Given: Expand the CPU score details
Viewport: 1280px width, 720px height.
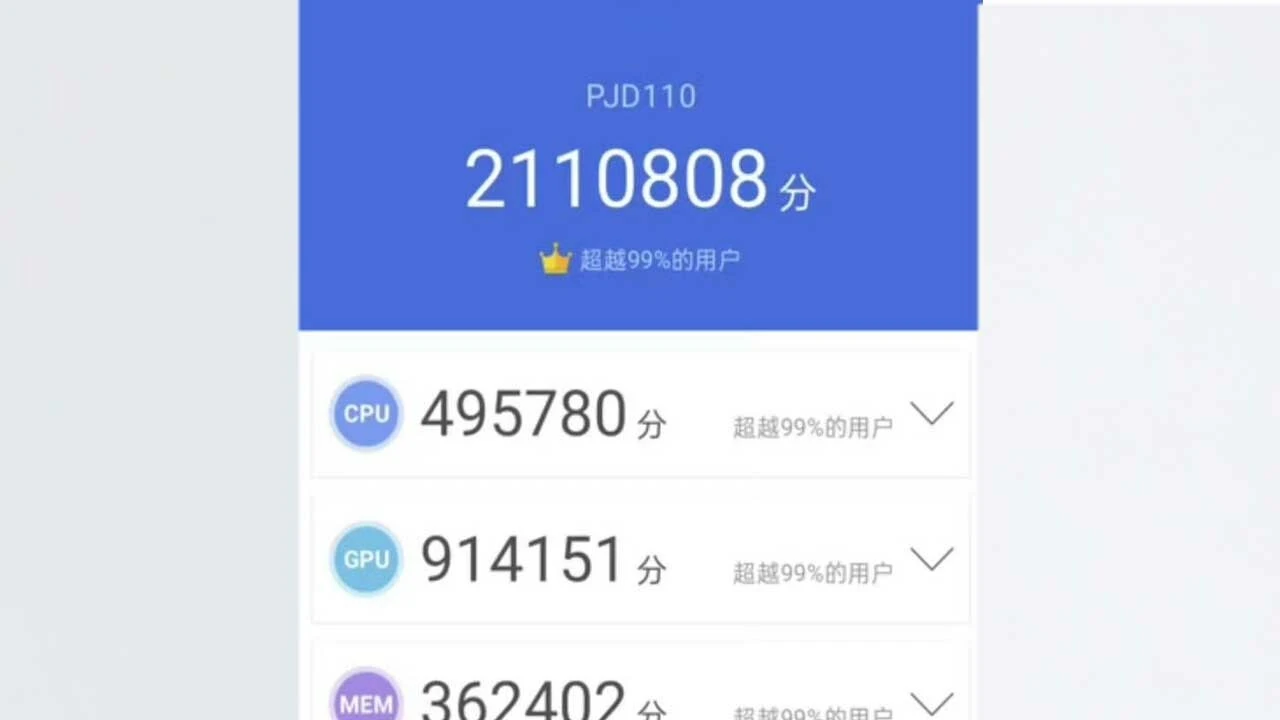Looking at the screenshot, I should [x=931, y=414].
